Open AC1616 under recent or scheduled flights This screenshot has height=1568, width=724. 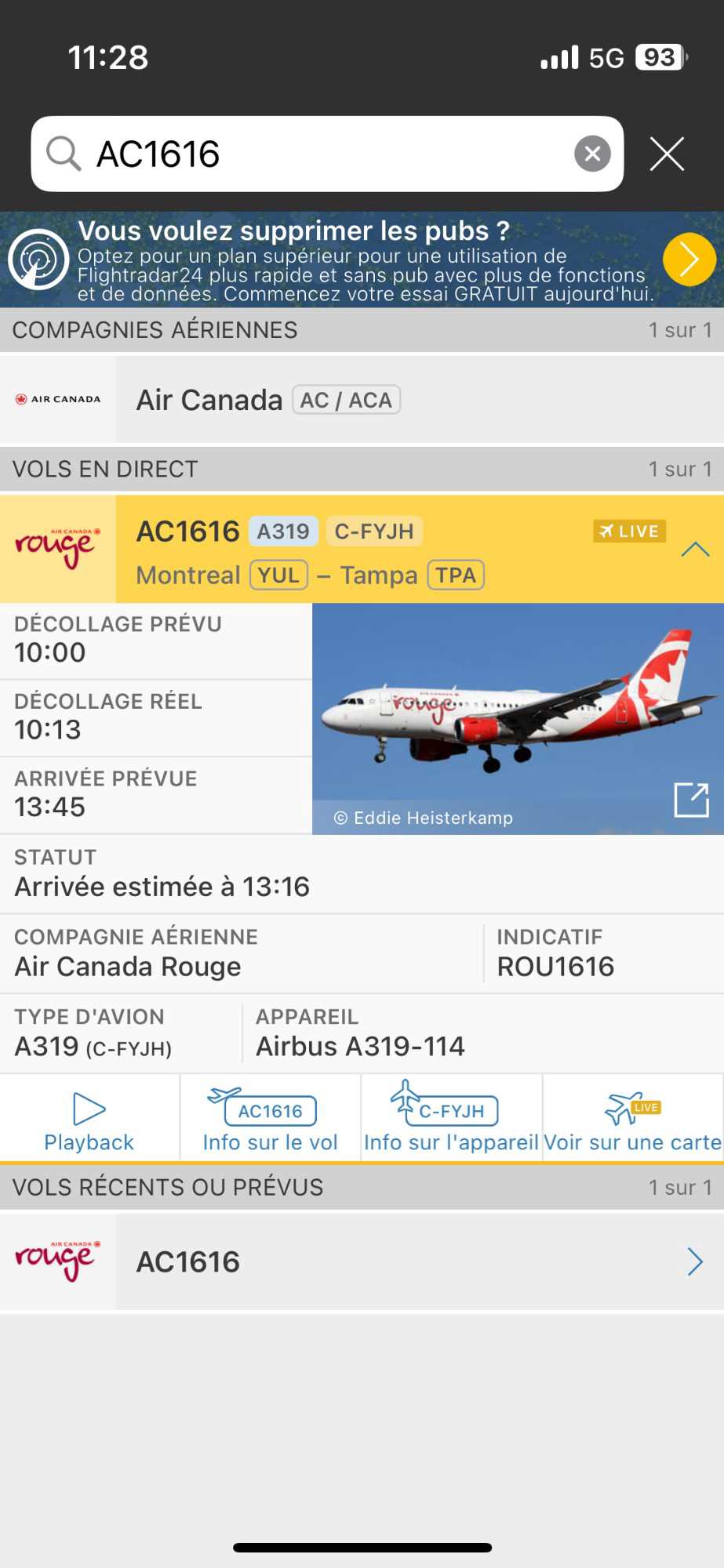[x=362, y=1261]
